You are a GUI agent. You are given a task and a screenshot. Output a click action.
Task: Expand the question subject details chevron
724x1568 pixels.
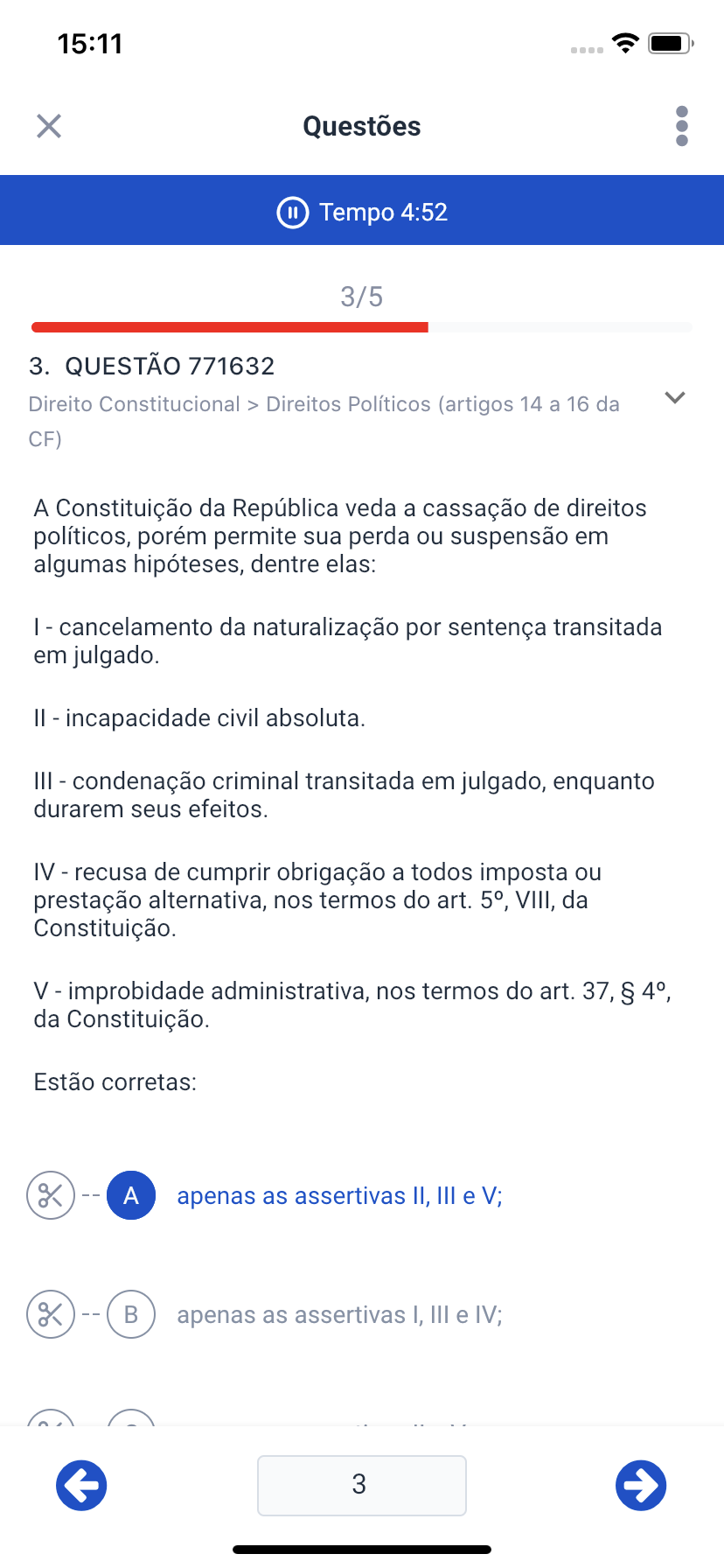click(674, 397)
